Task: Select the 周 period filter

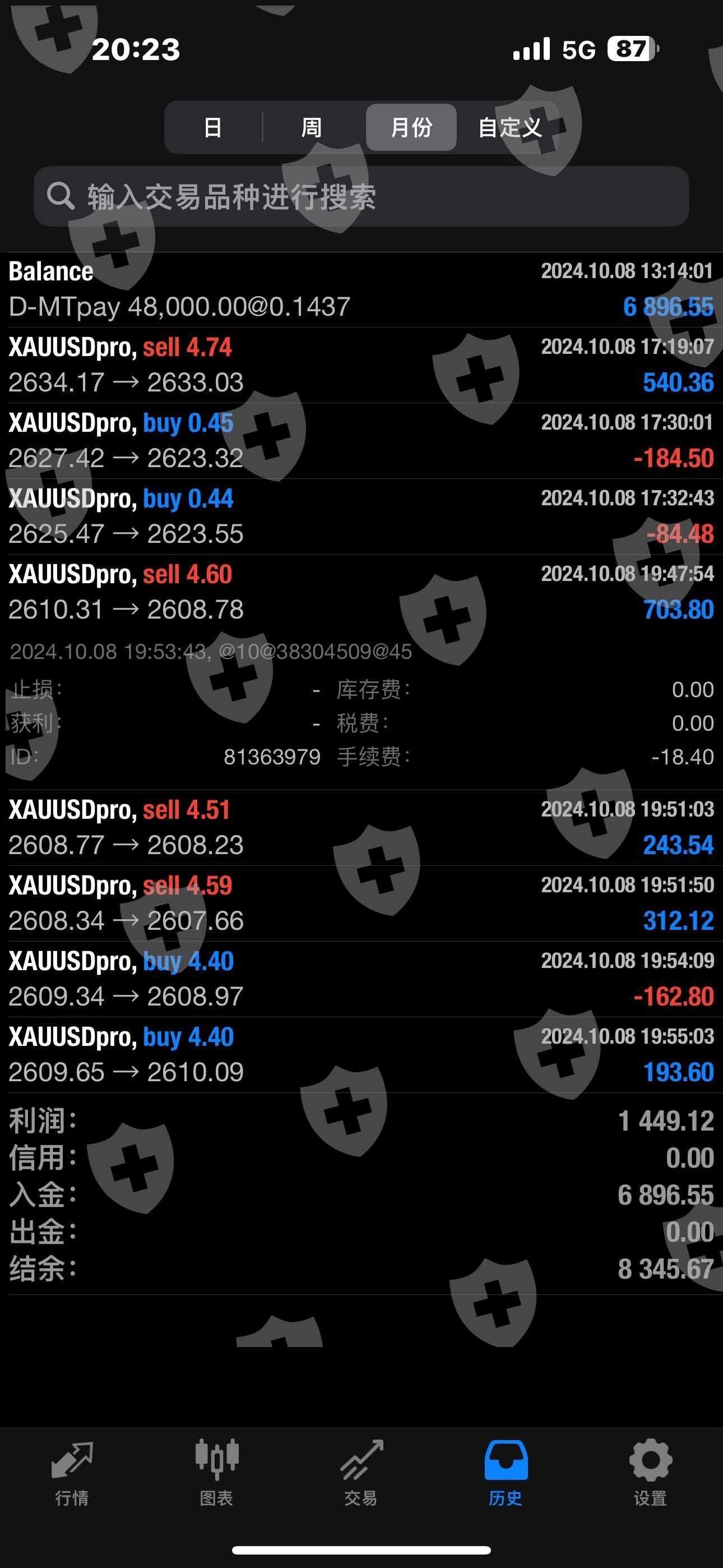Action: [311, 127]
